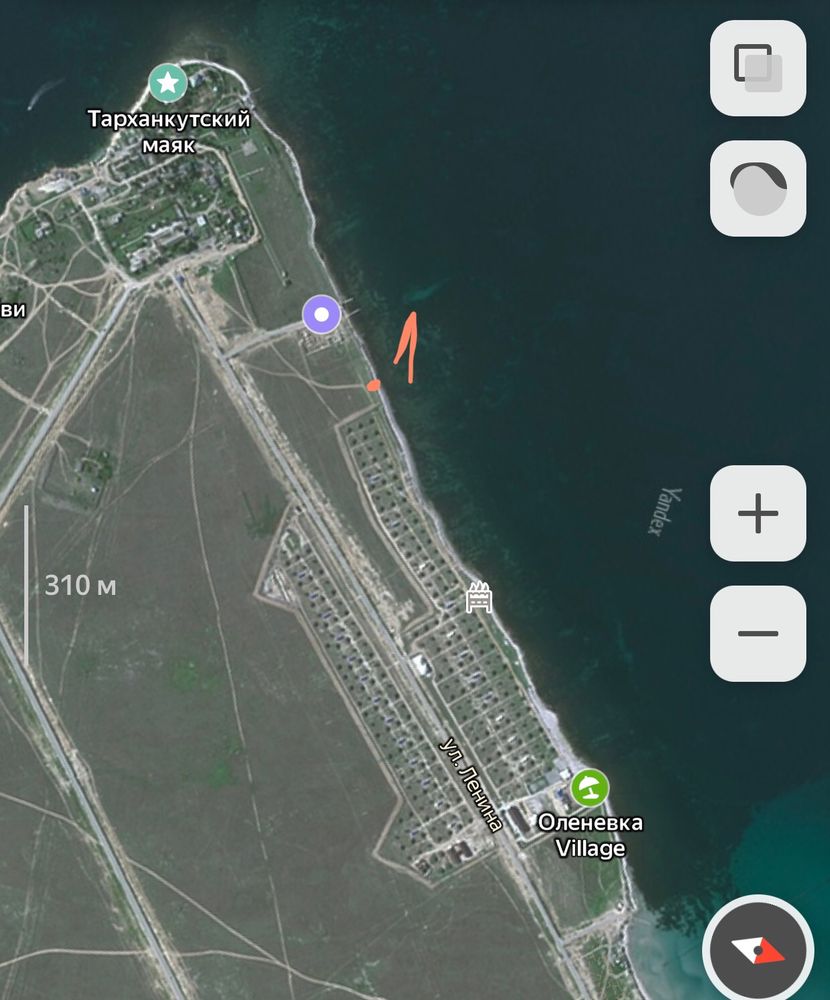Open the Тарханкутский маяк place marker
The height and width of the screenshot is (1000, 830).
coord(168,83)
